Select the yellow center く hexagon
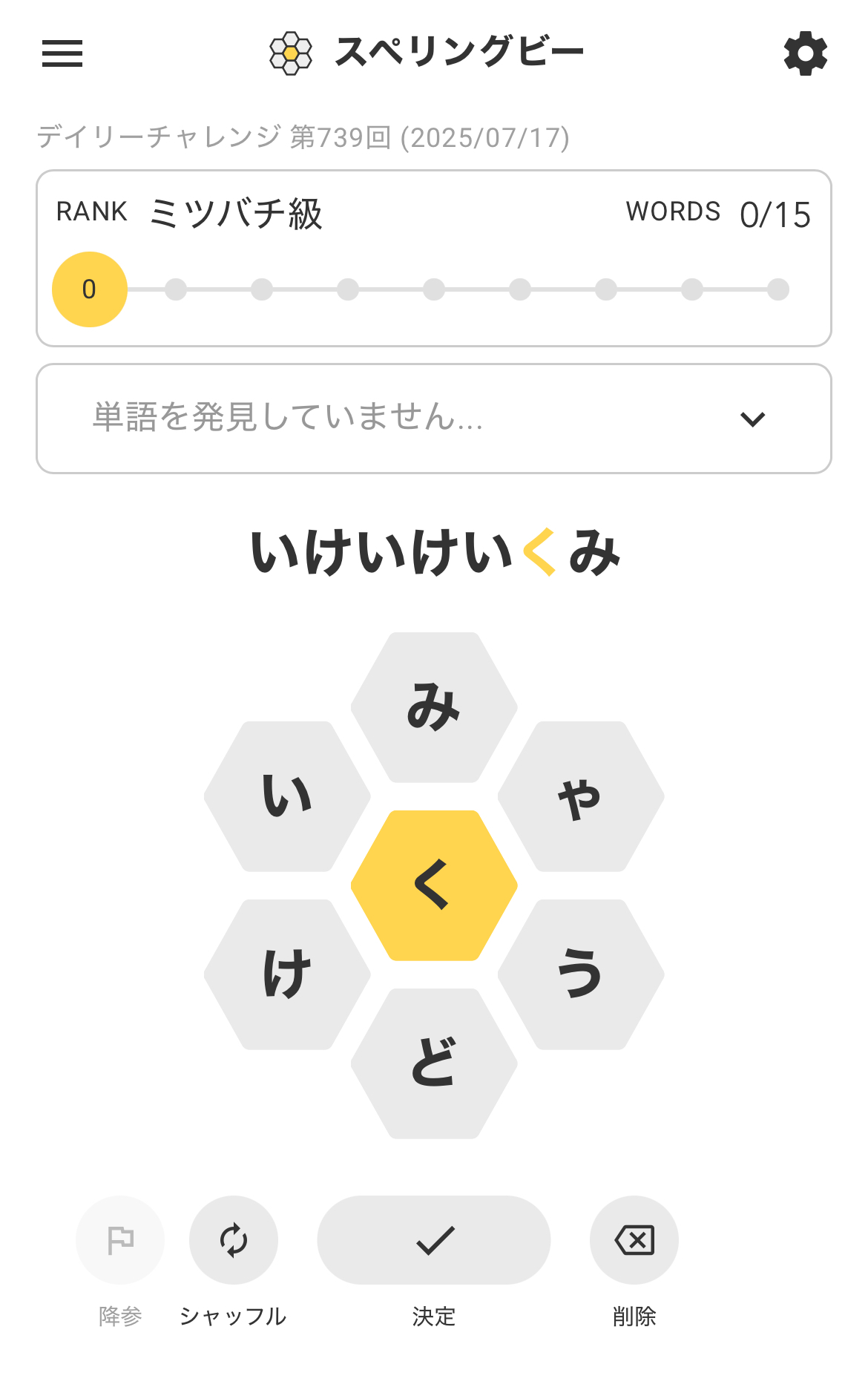Image resolution: width=868 pixels, height=1390 pixels. coord(434,885)
